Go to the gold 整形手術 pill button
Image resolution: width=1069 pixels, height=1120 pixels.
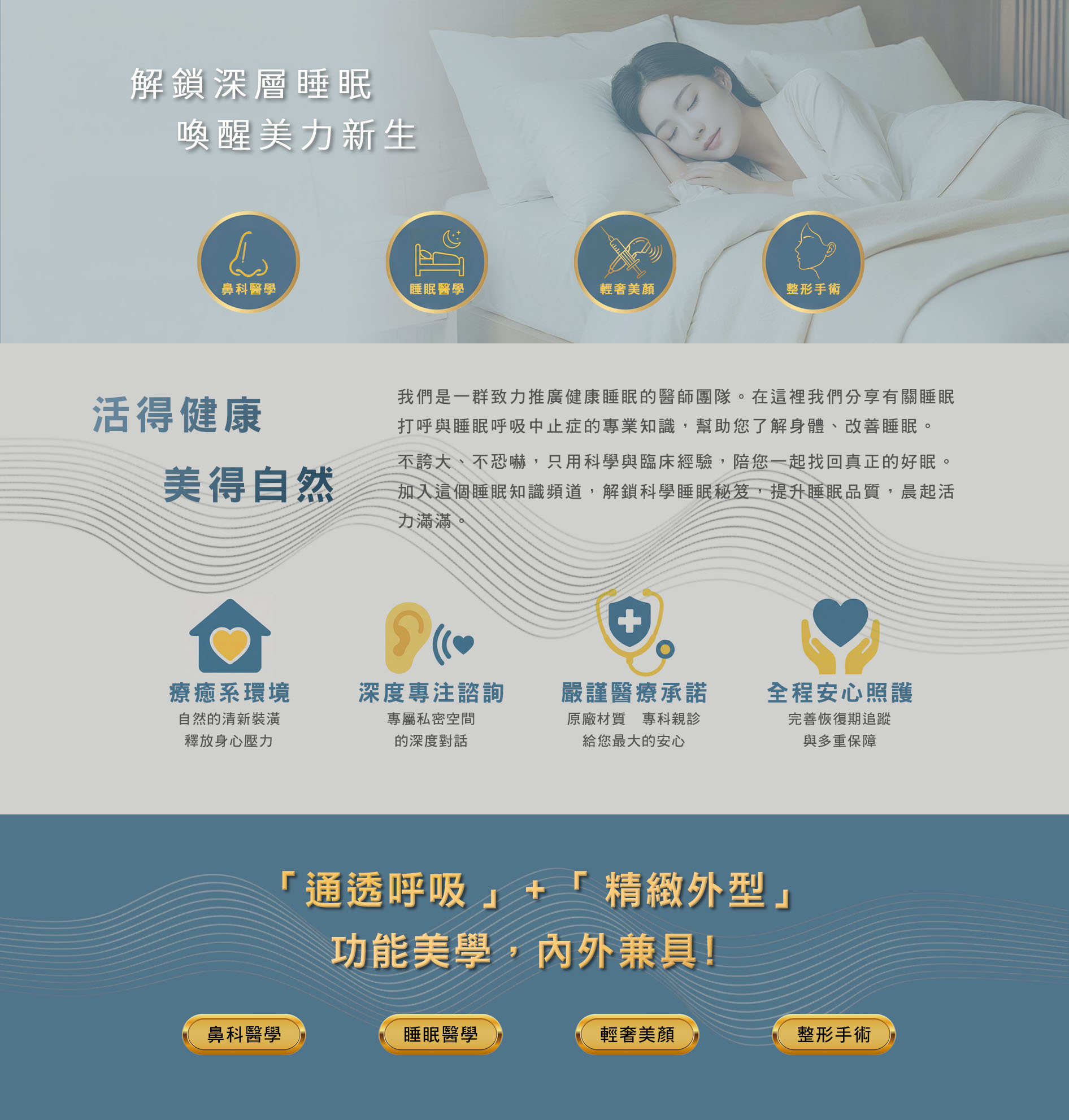(x=833, y=1034)
